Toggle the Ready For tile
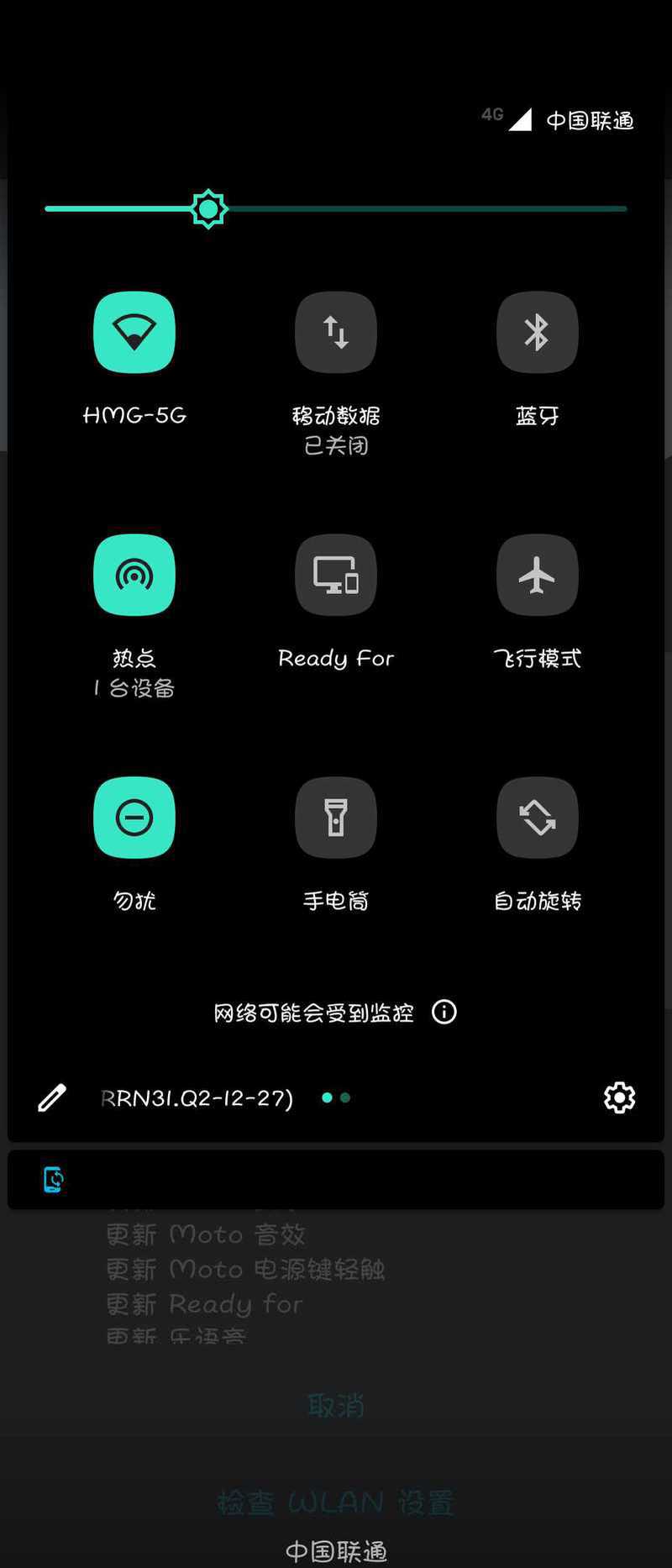The image size is (672, 1568). pos(336,575)
